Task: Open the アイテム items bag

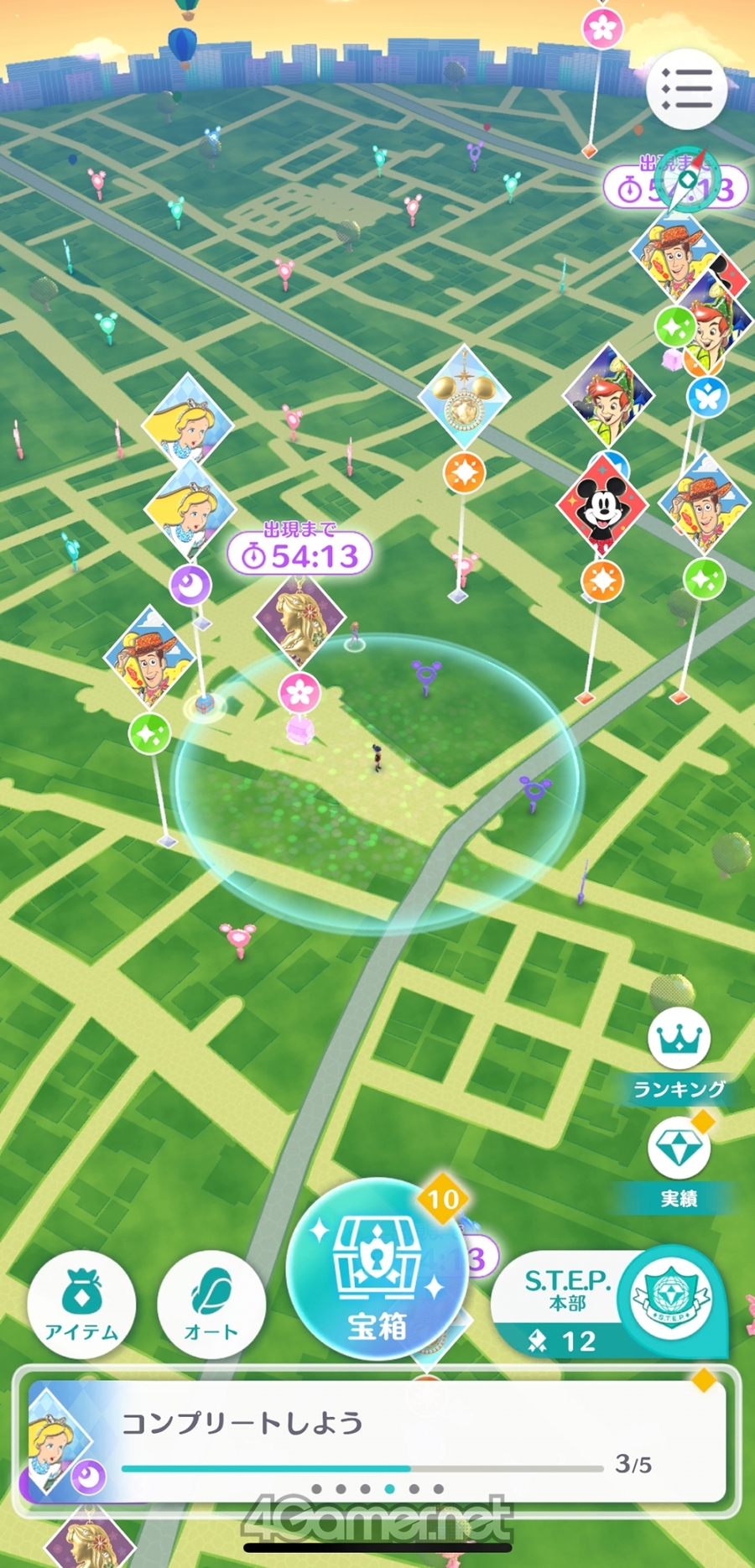Action: tap(81, 1305)
